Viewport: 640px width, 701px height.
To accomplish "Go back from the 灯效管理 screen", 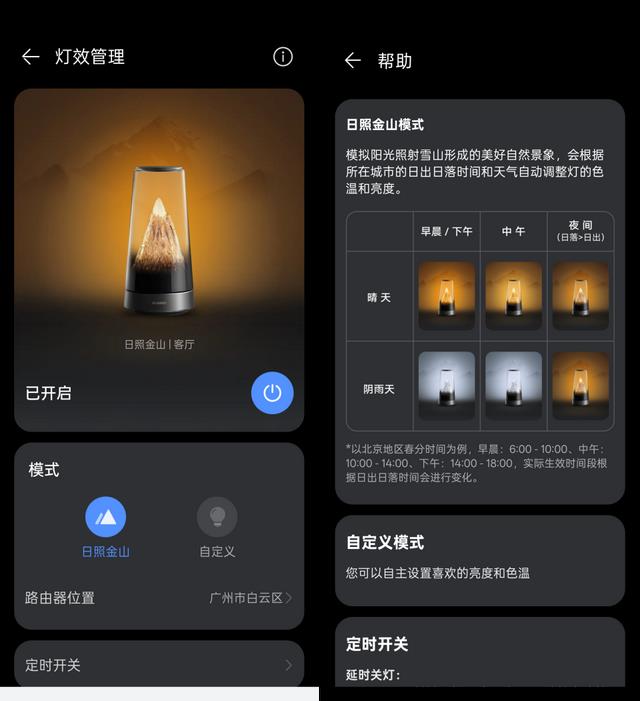I will click(x=31, y=57).
